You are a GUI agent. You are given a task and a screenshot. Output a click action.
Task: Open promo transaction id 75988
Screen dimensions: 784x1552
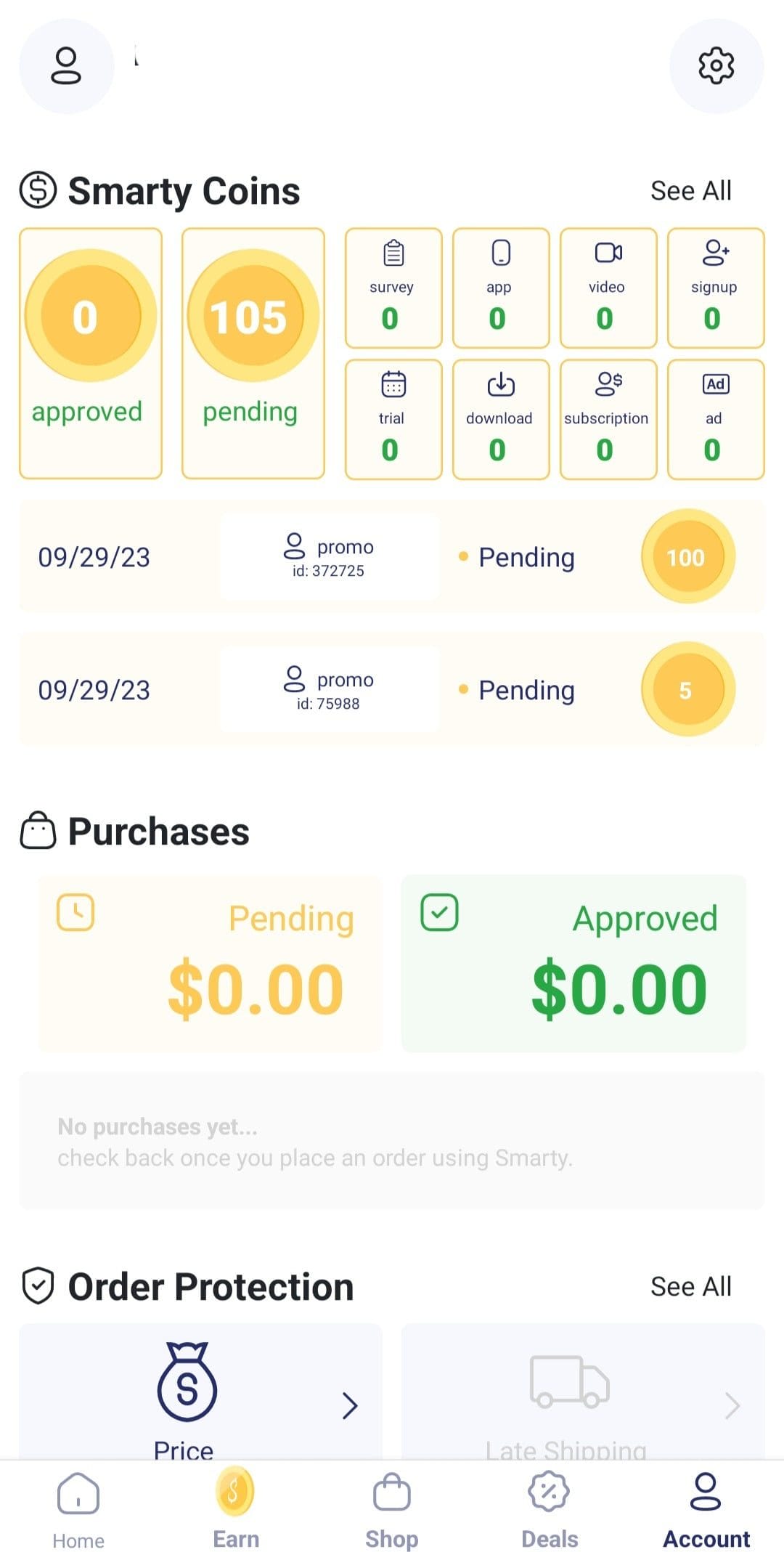pos(392,689)
